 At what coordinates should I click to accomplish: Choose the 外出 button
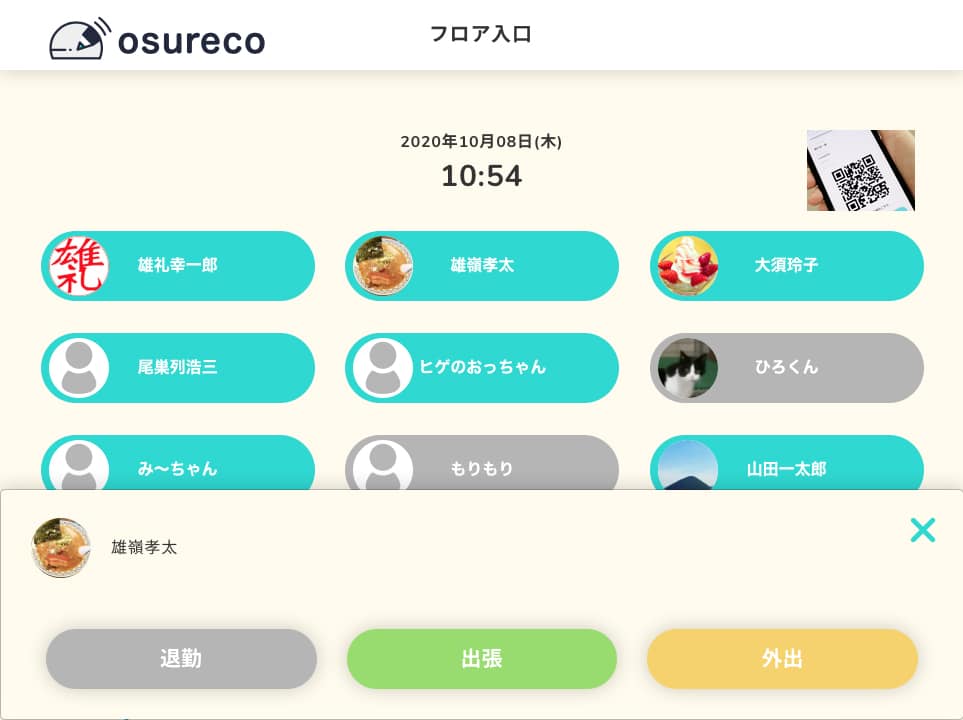(782, 659)
